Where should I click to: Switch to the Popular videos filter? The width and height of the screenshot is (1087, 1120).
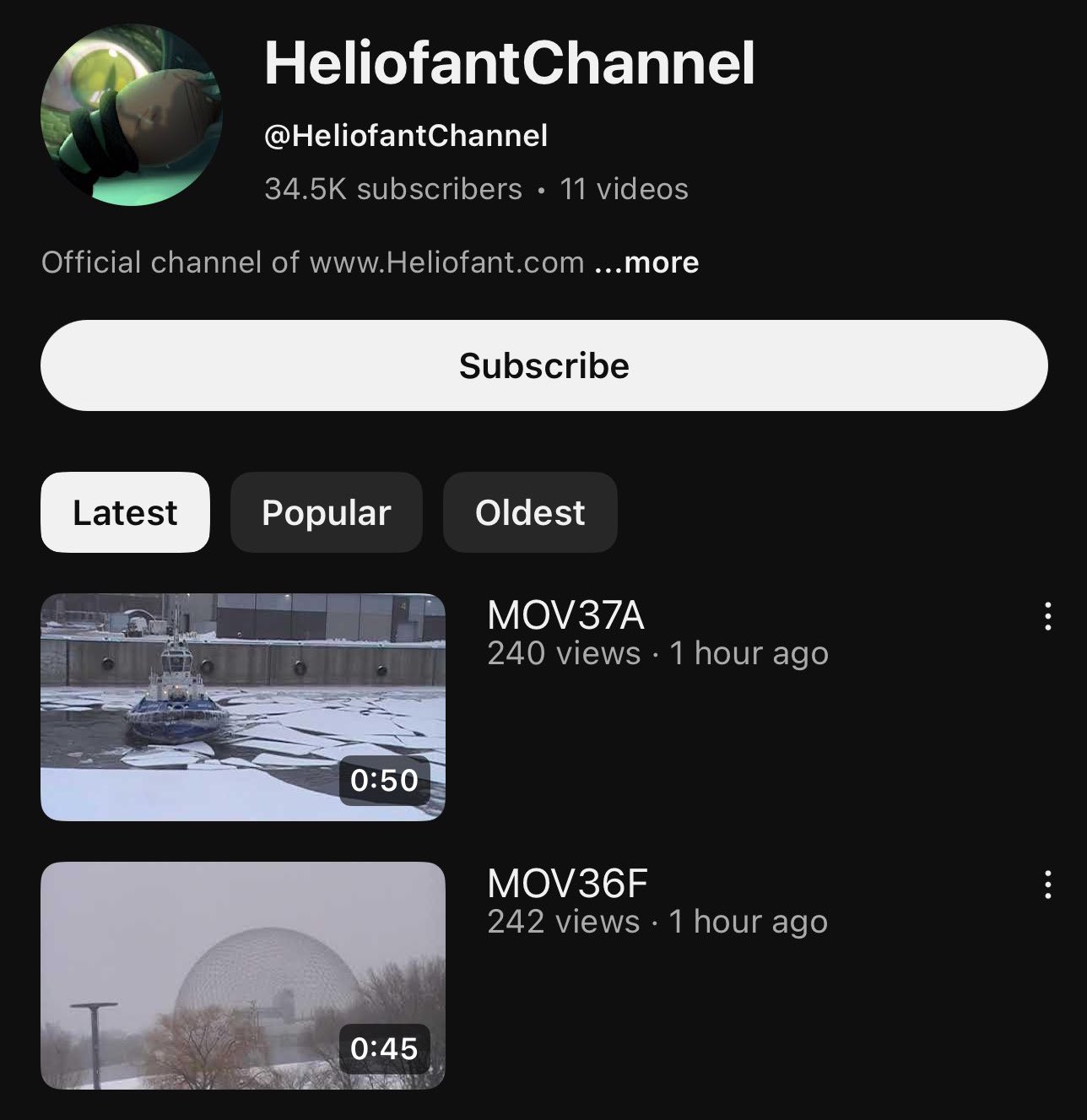[x=326, y=512]
